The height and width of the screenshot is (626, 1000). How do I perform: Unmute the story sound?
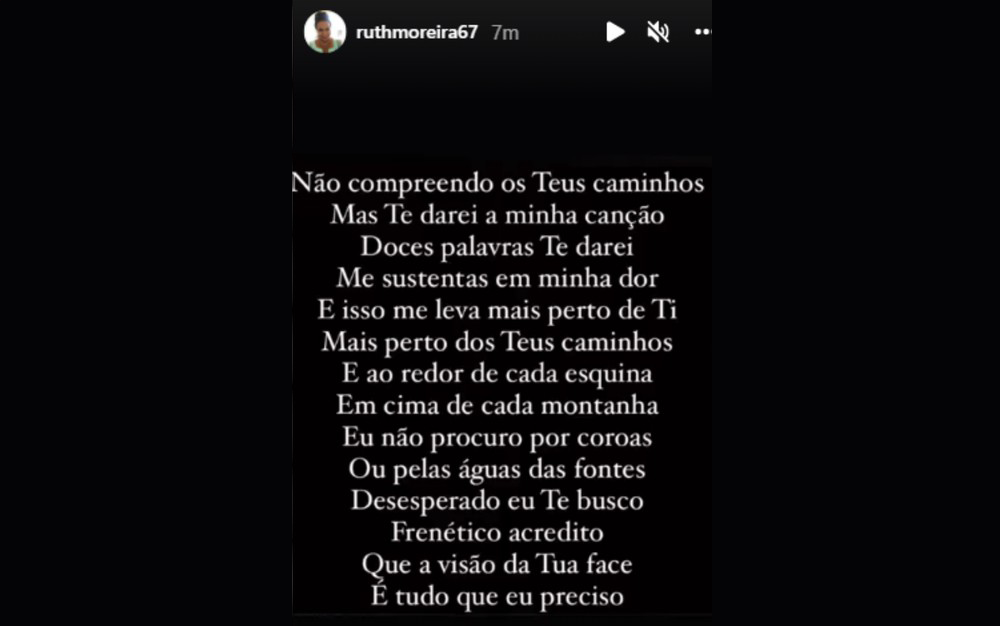point(657,32)
